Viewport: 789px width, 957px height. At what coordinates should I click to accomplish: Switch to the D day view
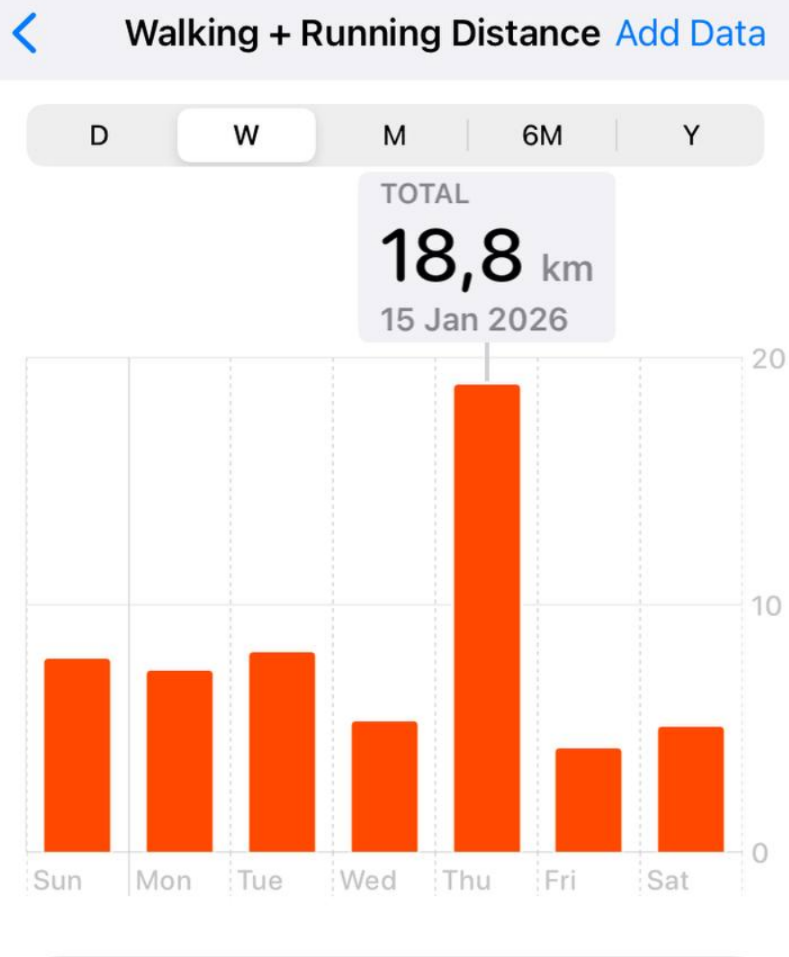click(99, 135)
